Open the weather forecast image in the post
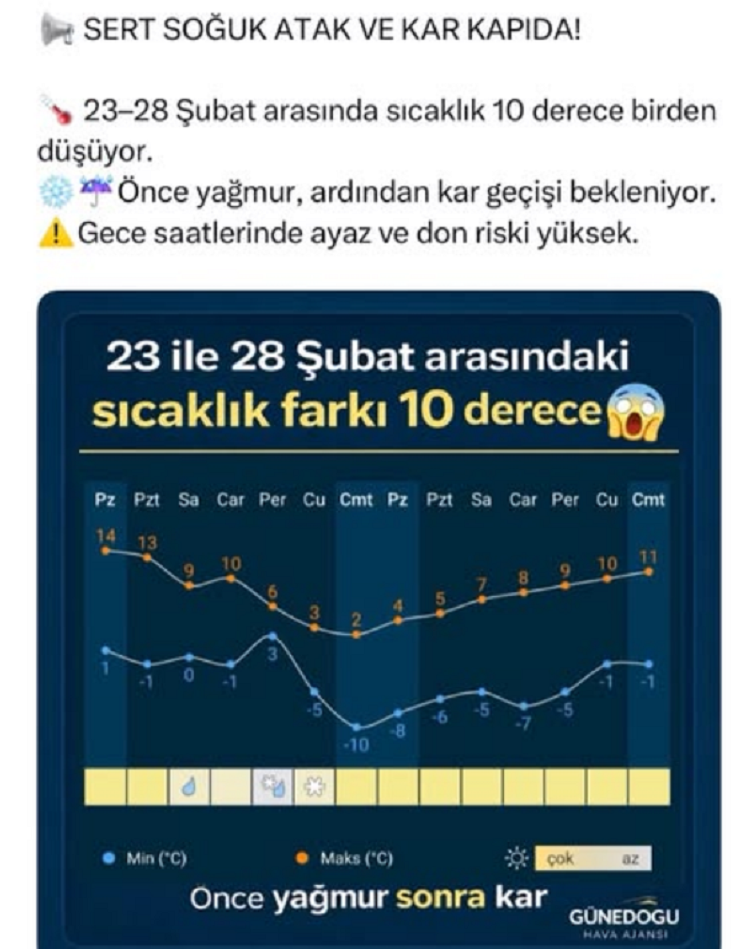The height and width of the screenshot is (949, 750). [378, 620]
